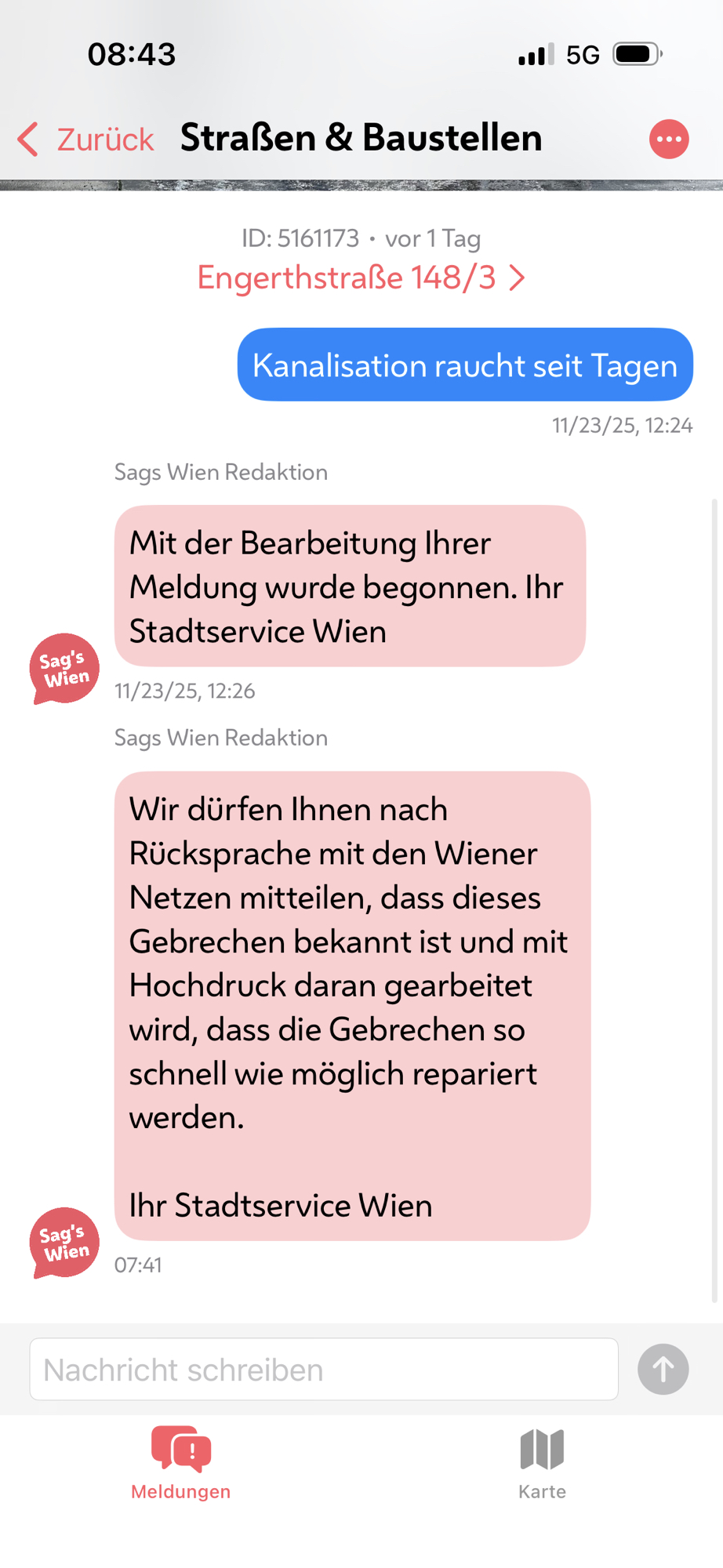The height and width of the screenshot is (1568, 723).
Task: Switch to the Karte tab
Action: point(542,1462)
